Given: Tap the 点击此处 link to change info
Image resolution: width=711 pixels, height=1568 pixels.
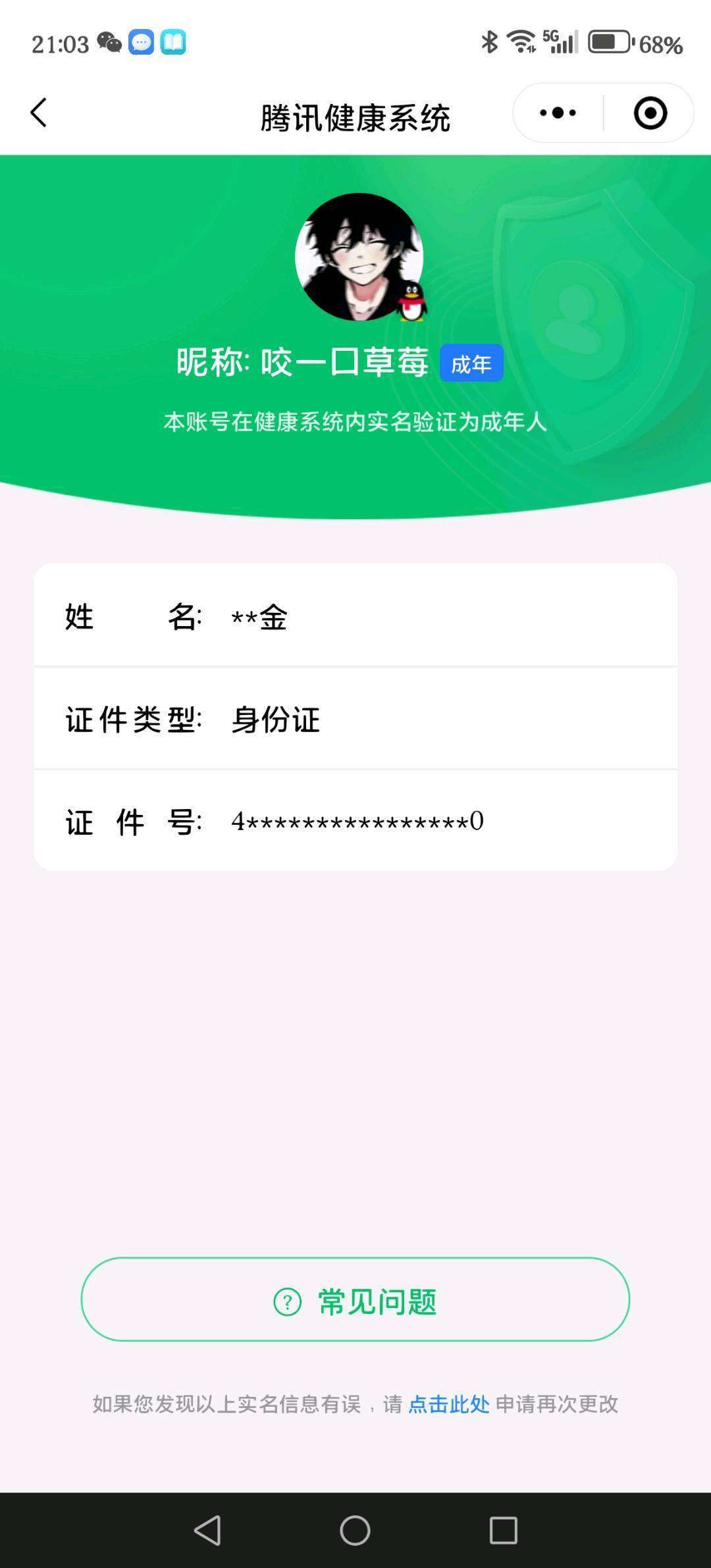Looking at the screenshot, I should (x=449, y=1404).
